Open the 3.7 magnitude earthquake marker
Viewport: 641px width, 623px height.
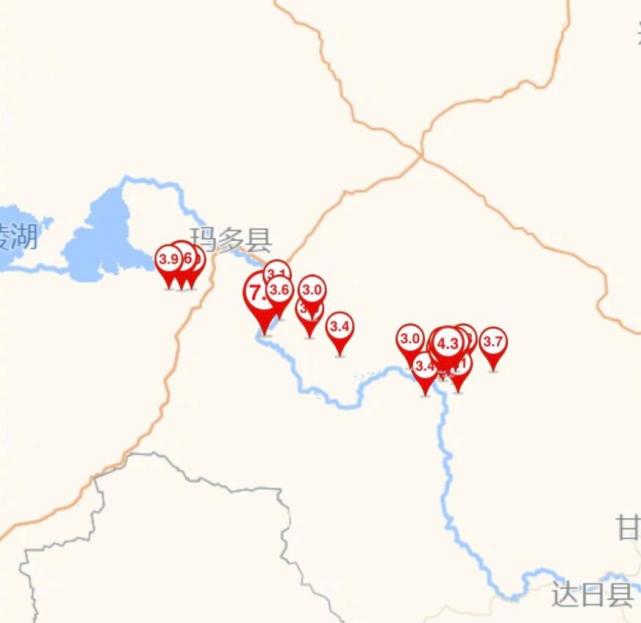click(x=492, y=342)
